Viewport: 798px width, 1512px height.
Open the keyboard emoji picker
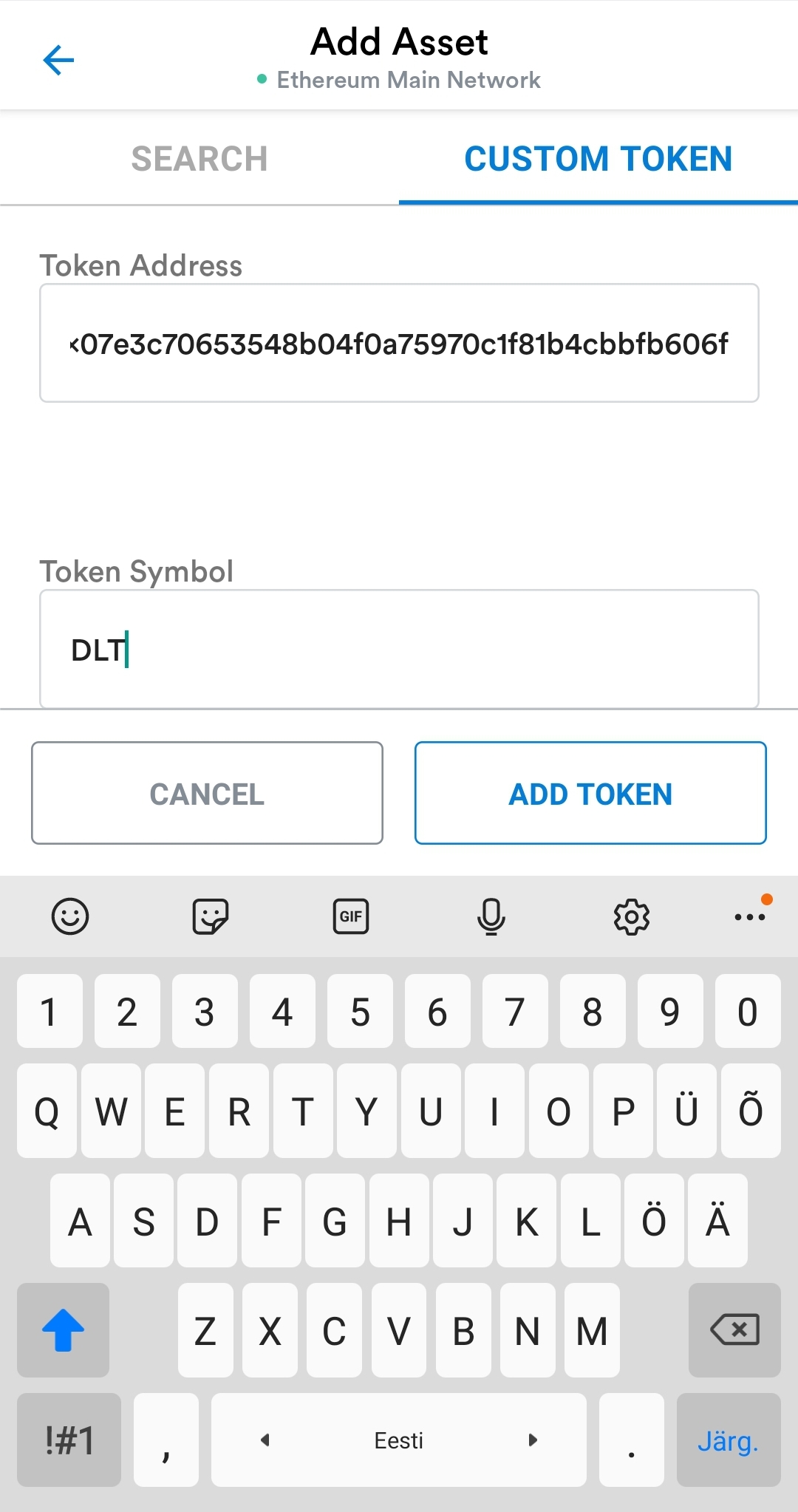pyautogui.click(x=70, y=917)
